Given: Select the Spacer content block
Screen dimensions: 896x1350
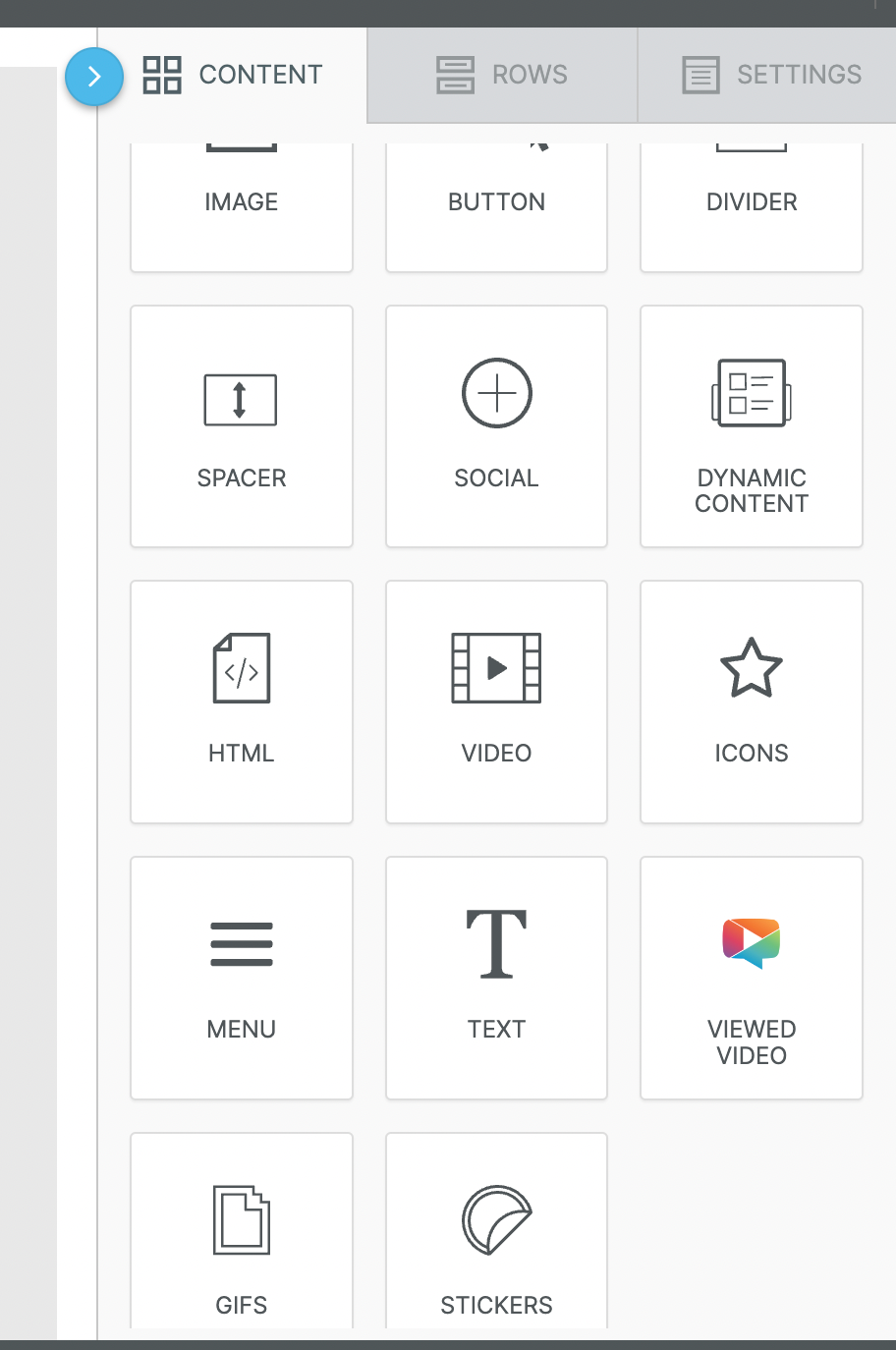Looking at the screenshot, I should pyautogui.click(x=241, y=426).
